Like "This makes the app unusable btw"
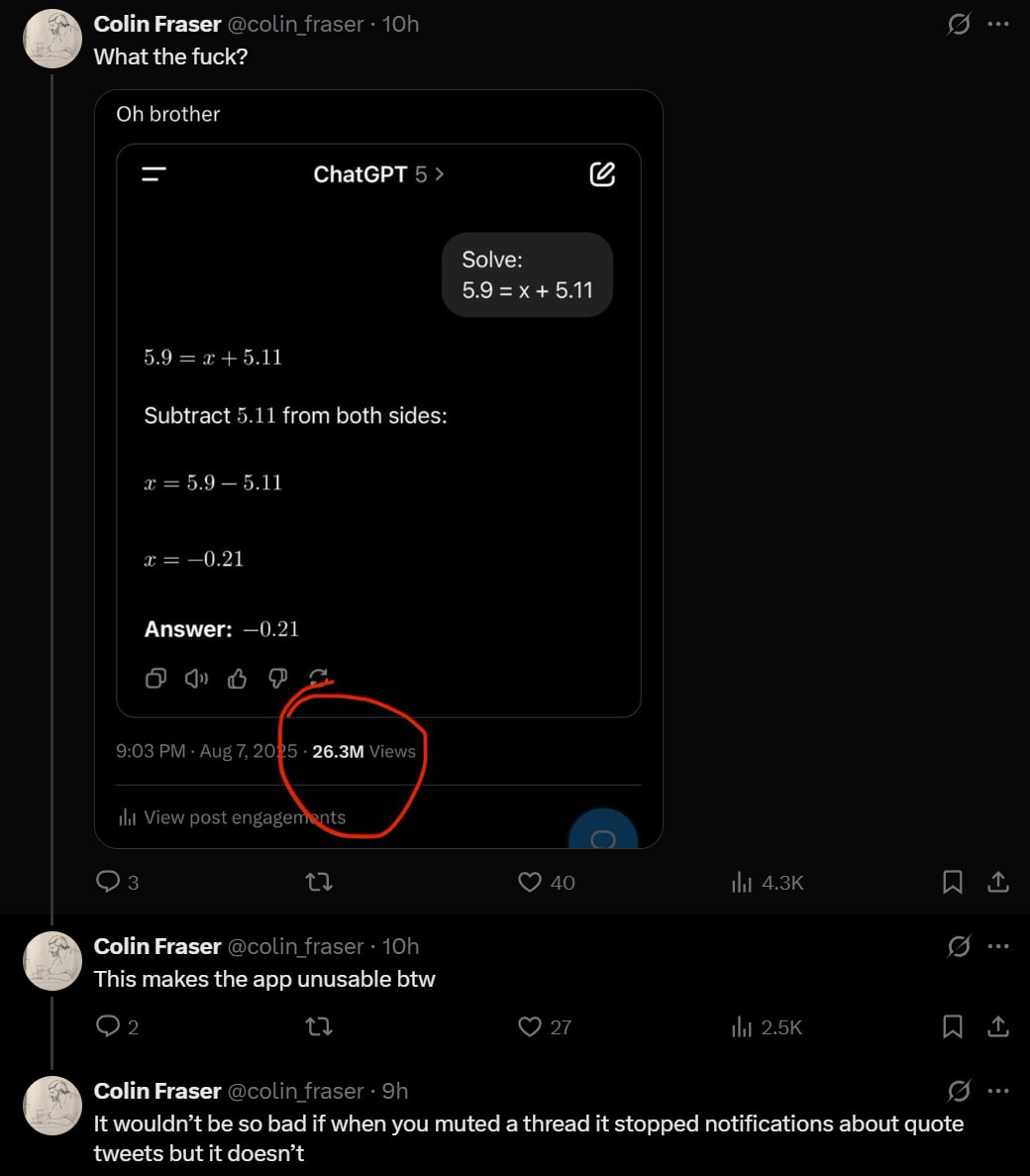1030x1176 pixels. 530,1026
